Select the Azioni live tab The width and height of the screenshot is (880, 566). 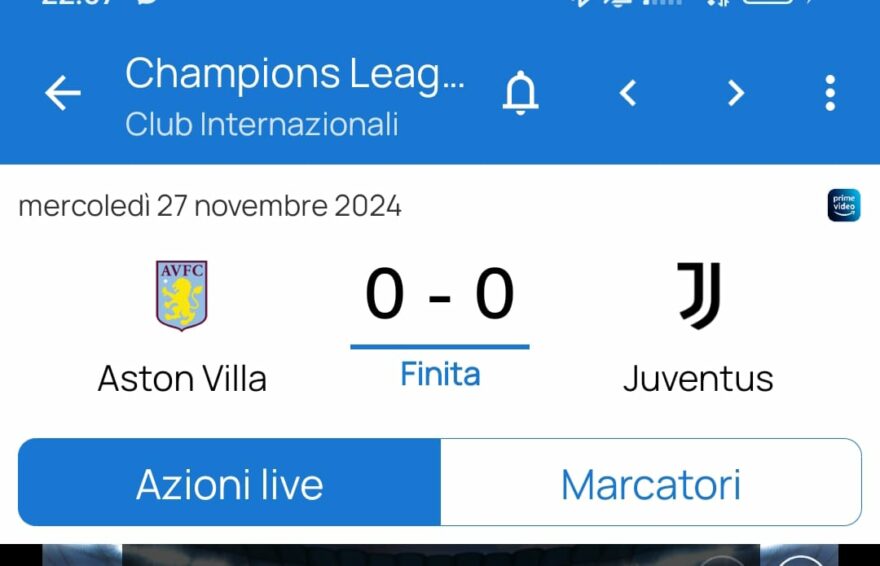[230, 484]
